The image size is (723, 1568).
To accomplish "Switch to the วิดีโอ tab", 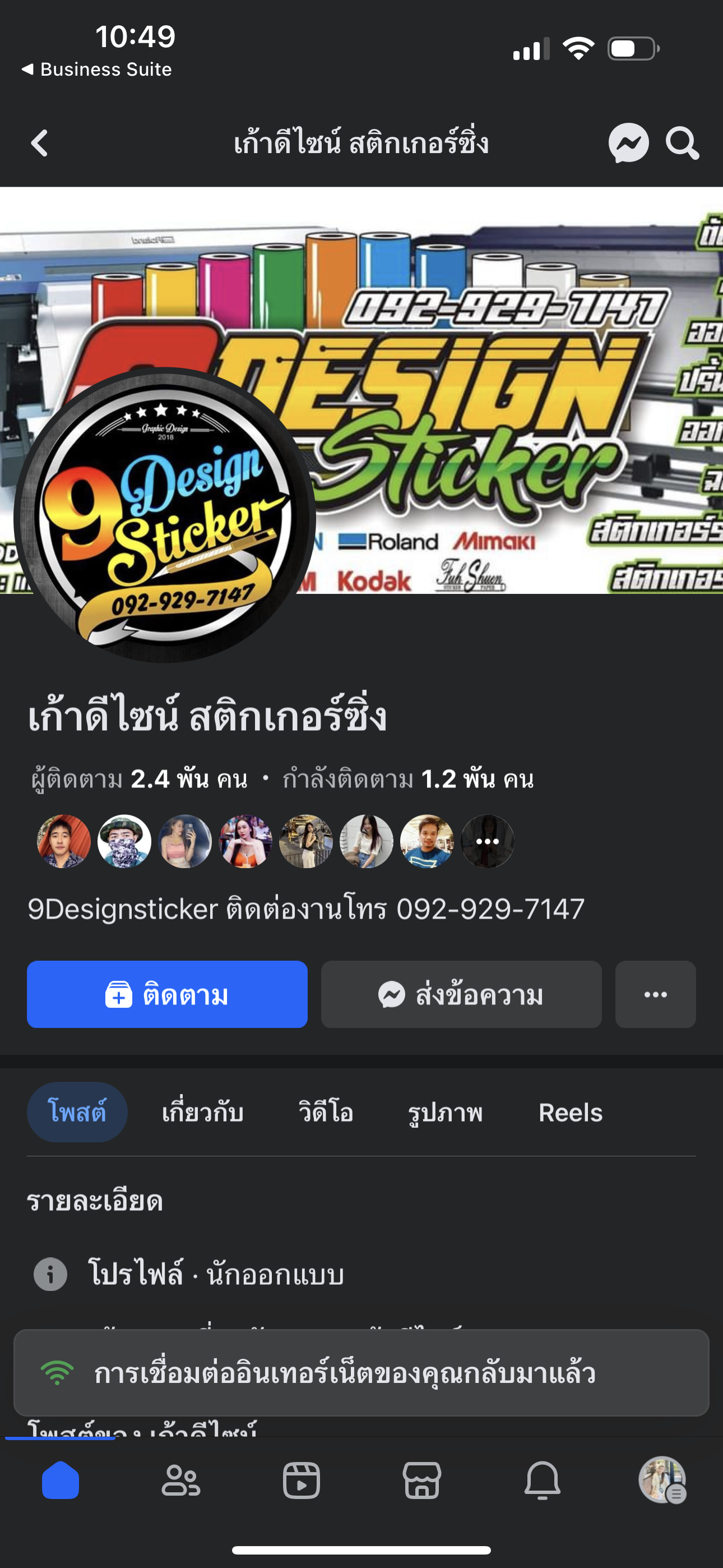I will click(326, 1112).
